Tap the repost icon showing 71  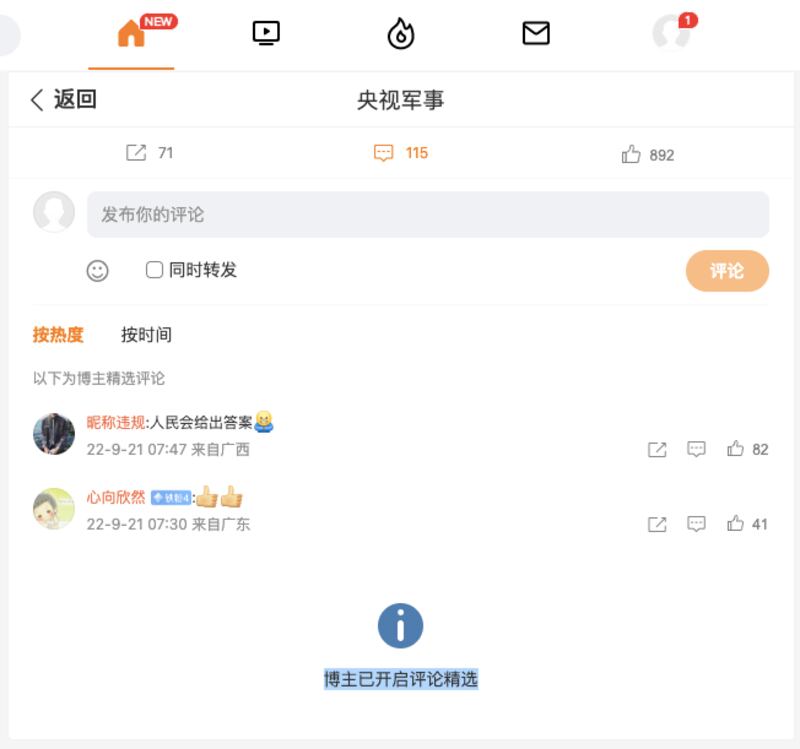pyautogui.click(x=149, y=153)
